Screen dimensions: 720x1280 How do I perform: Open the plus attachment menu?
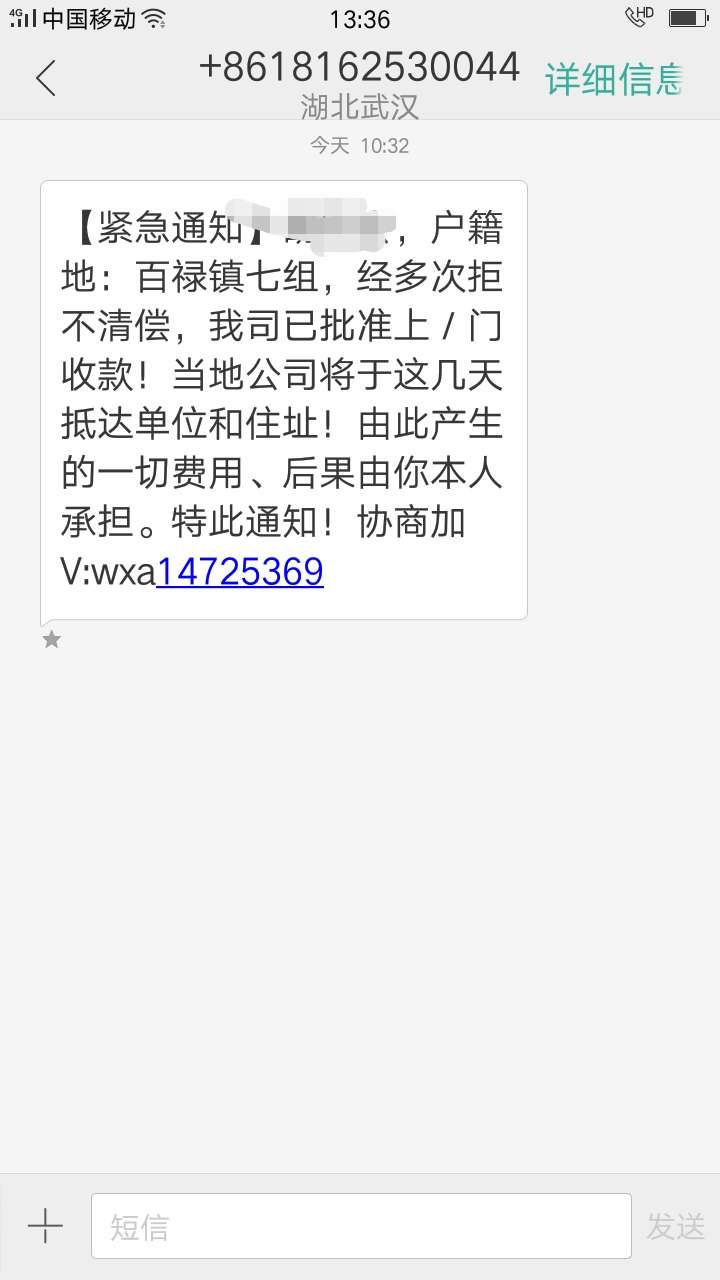point(45,1225)
